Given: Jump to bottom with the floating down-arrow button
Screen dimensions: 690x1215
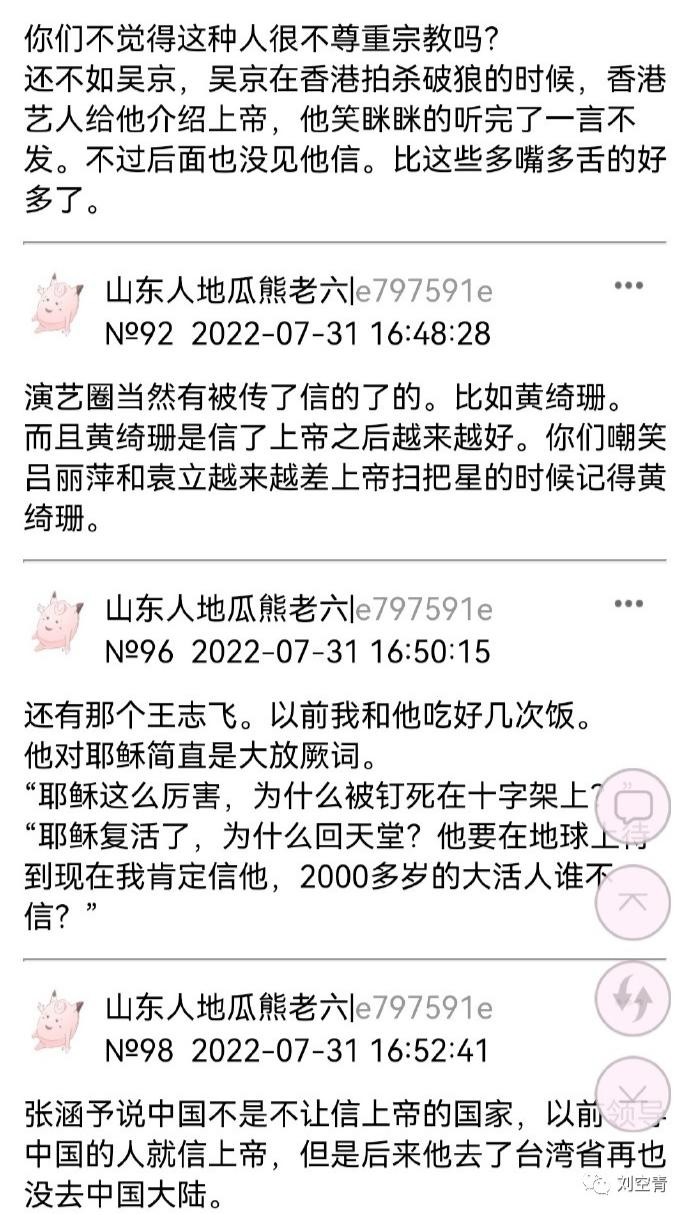Looking at the screenshot, I should [x=632, y=1093].
